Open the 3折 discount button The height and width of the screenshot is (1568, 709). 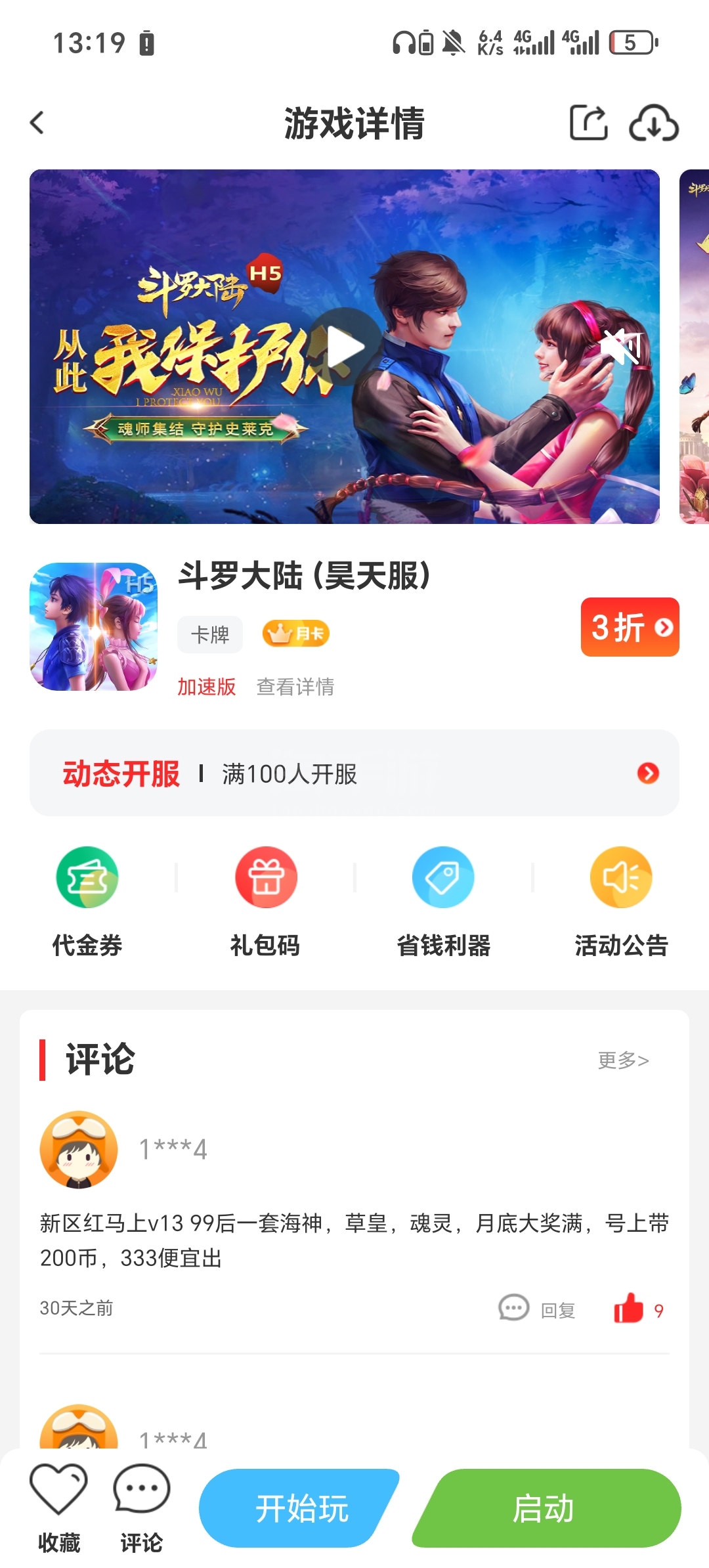(630, 627)
